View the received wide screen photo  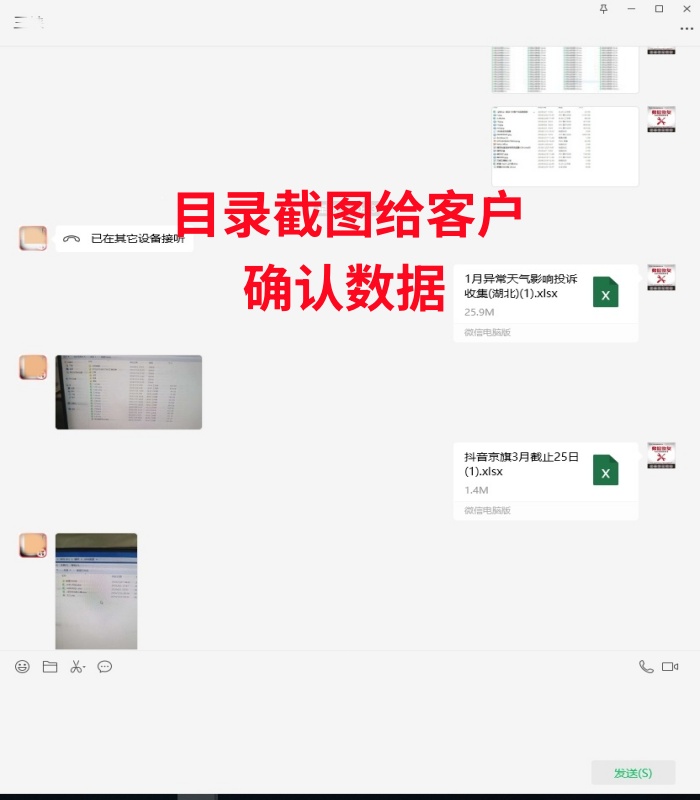click(128, 392)
